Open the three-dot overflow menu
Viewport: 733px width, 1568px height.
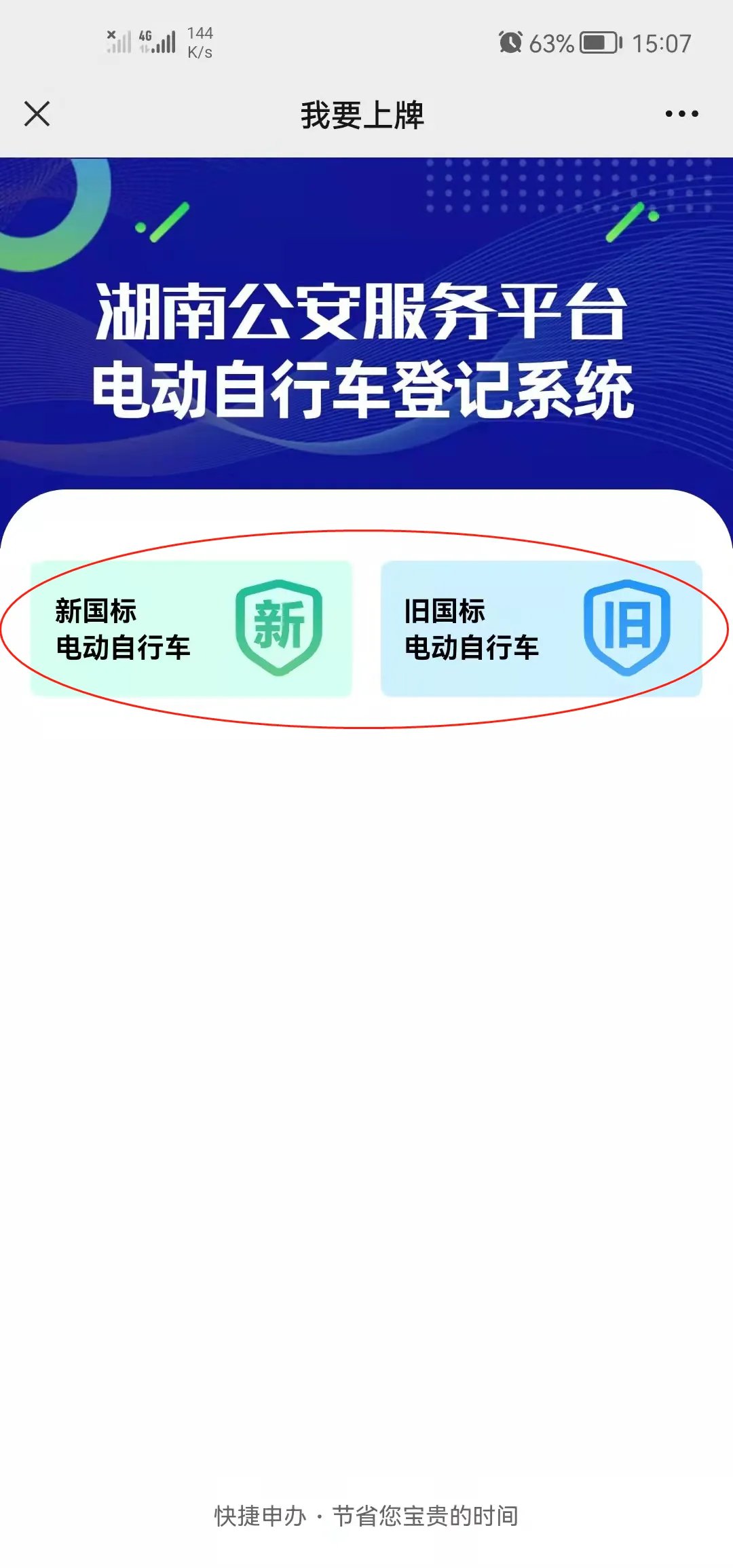point(681,113)
